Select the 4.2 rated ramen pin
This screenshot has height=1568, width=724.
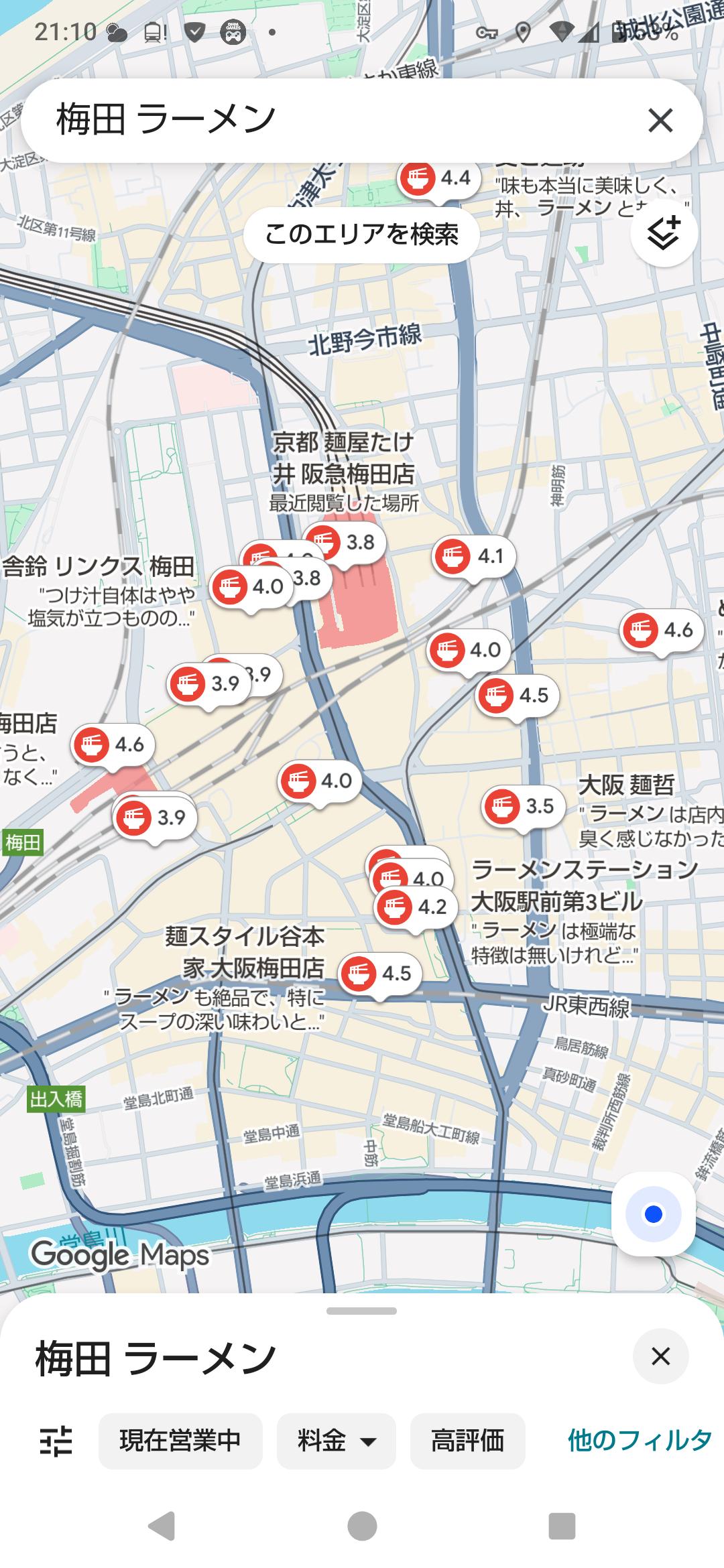[x=414, y=907]
